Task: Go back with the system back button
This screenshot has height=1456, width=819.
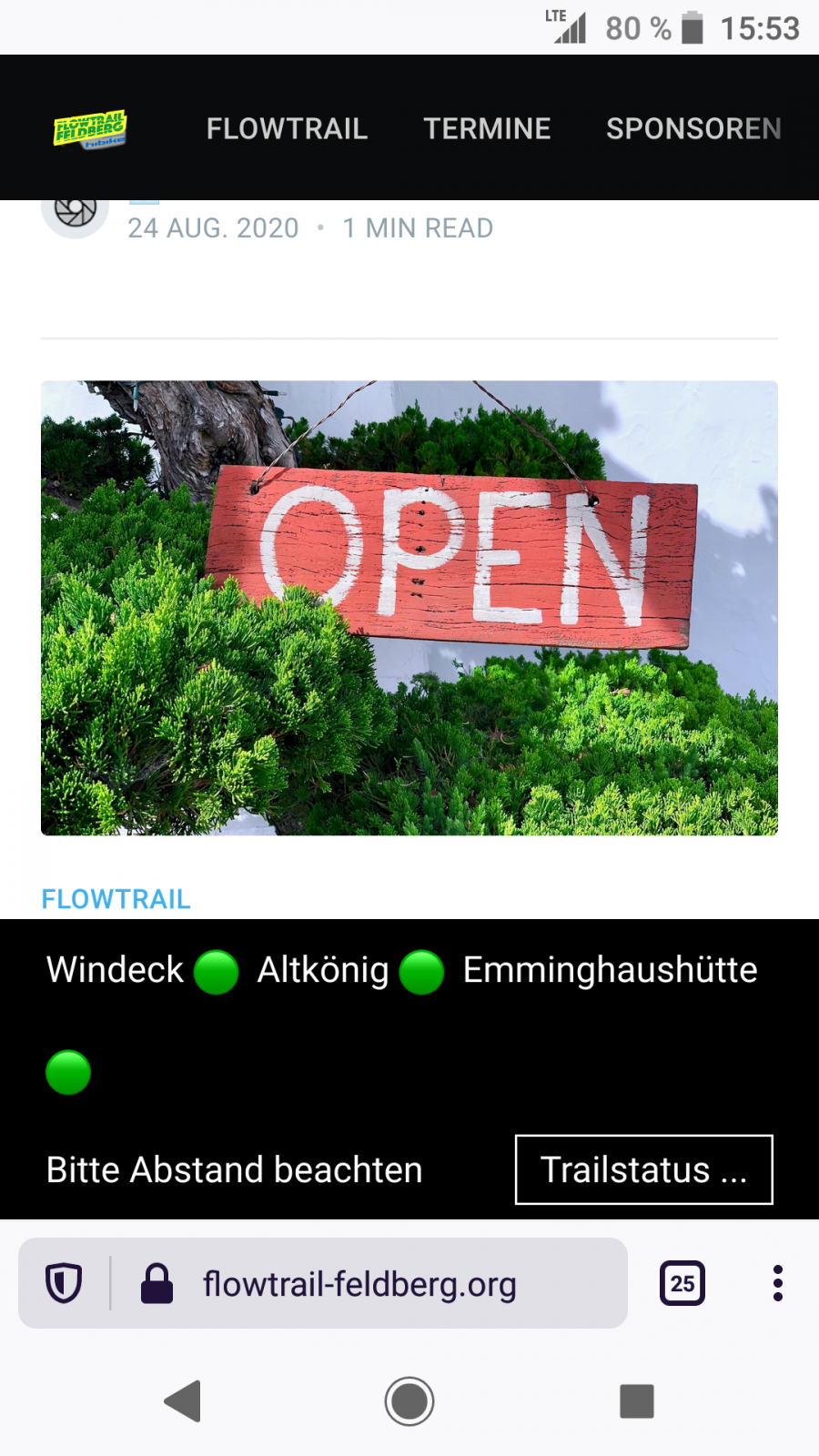Action: [183, 1401]
